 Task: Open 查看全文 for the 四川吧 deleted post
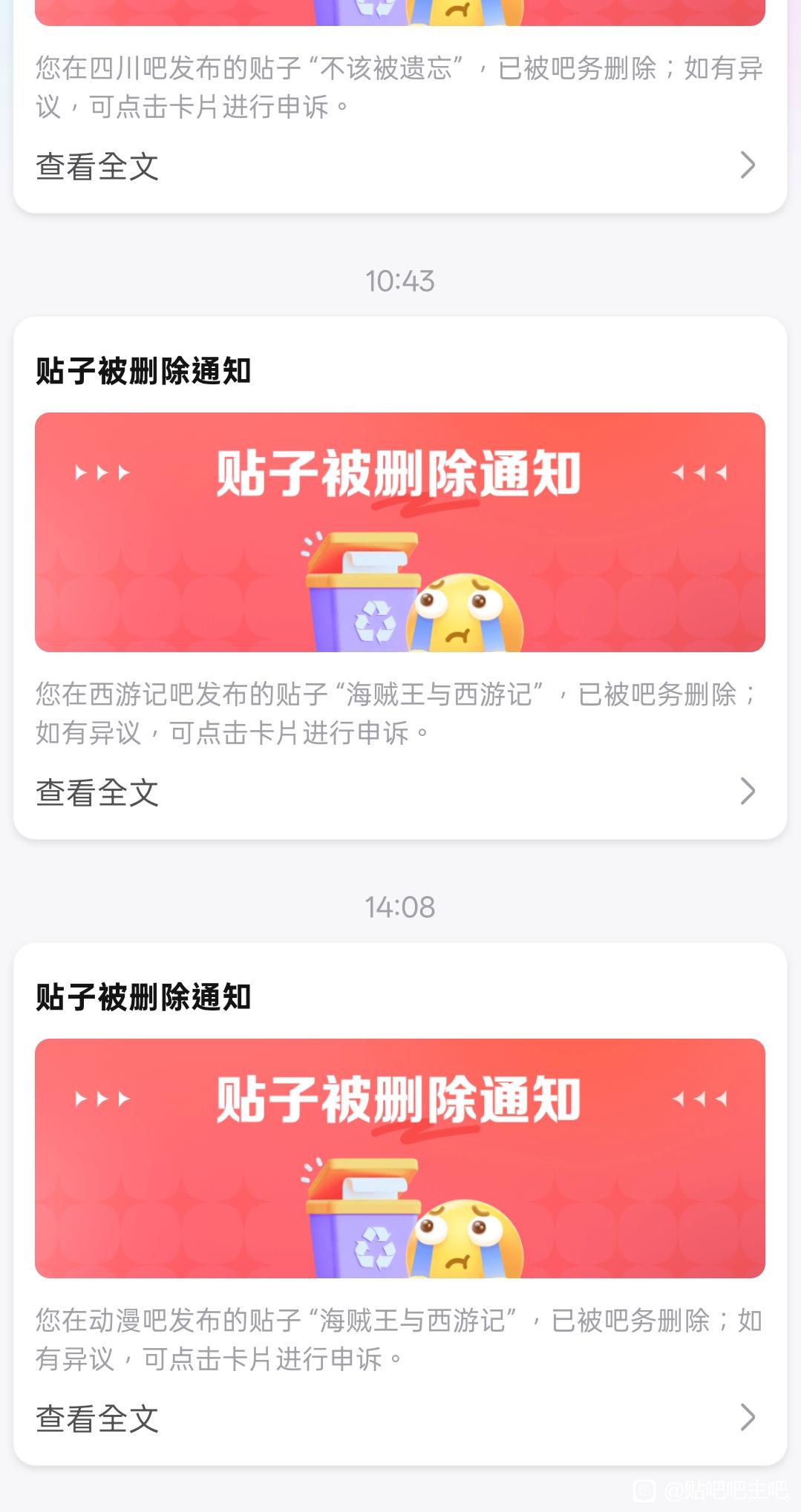pyautogui.click(x=97, y=166)
